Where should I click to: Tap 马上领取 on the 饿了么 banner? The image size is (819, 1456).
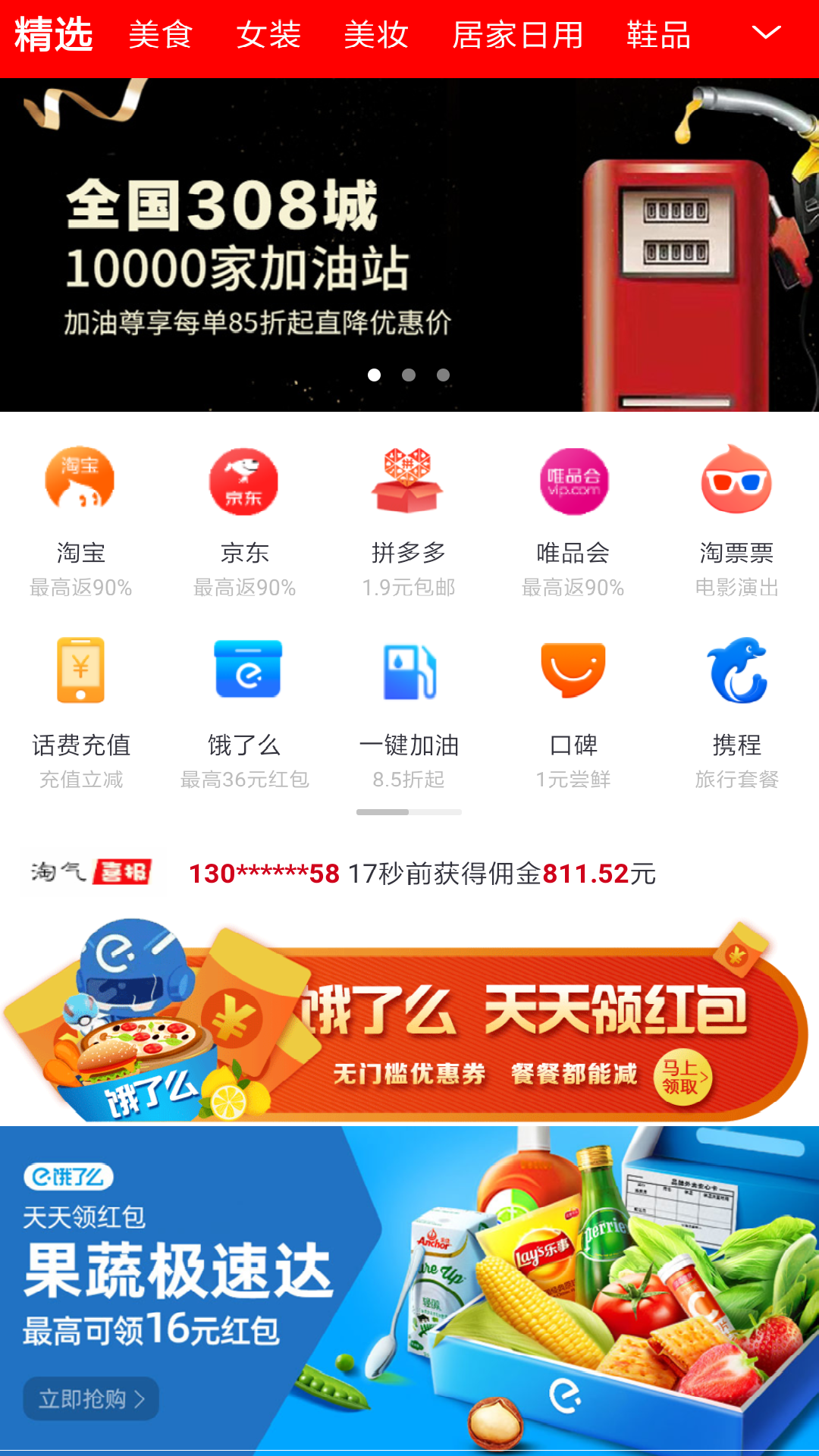pos(682,1077)
